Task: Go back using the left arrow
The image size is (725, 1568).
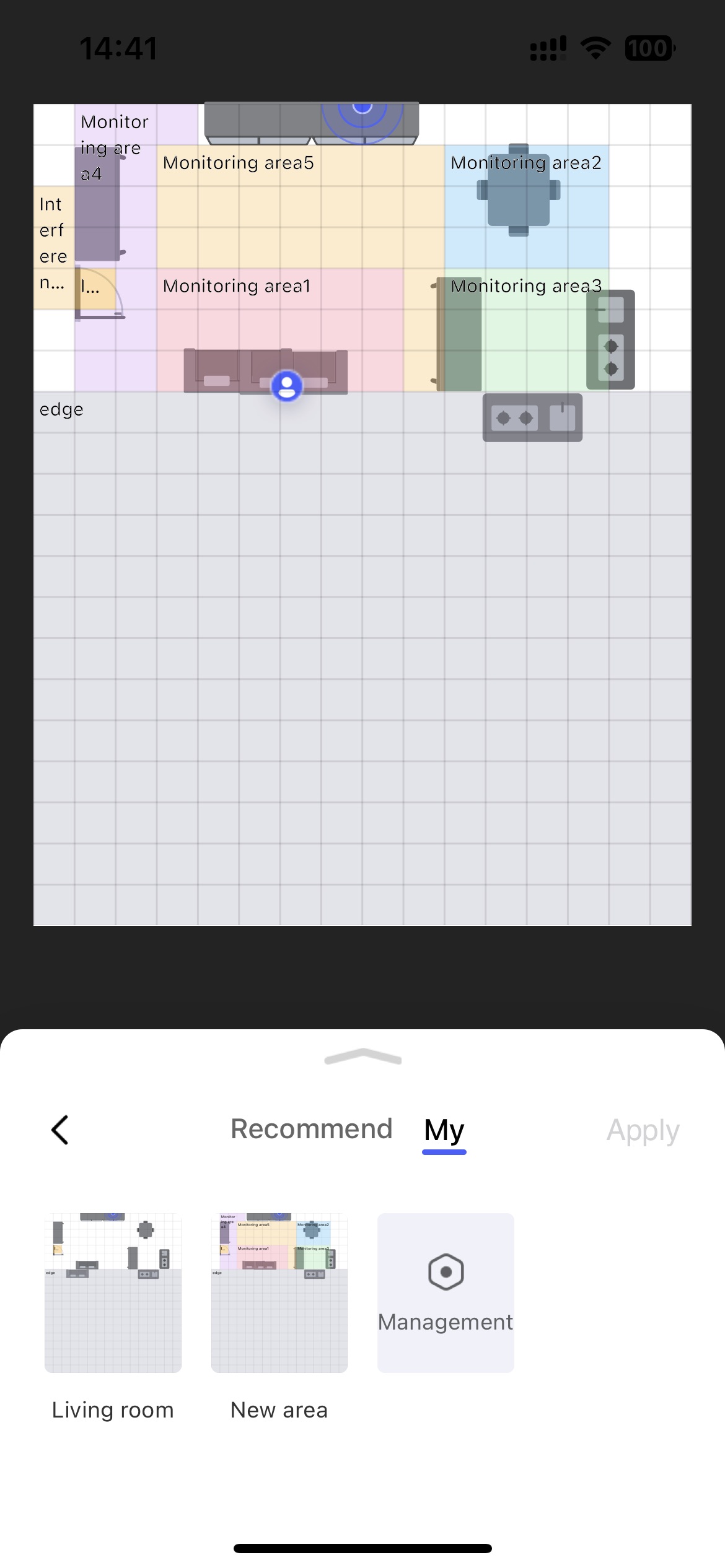Action: coord(60,1130)
